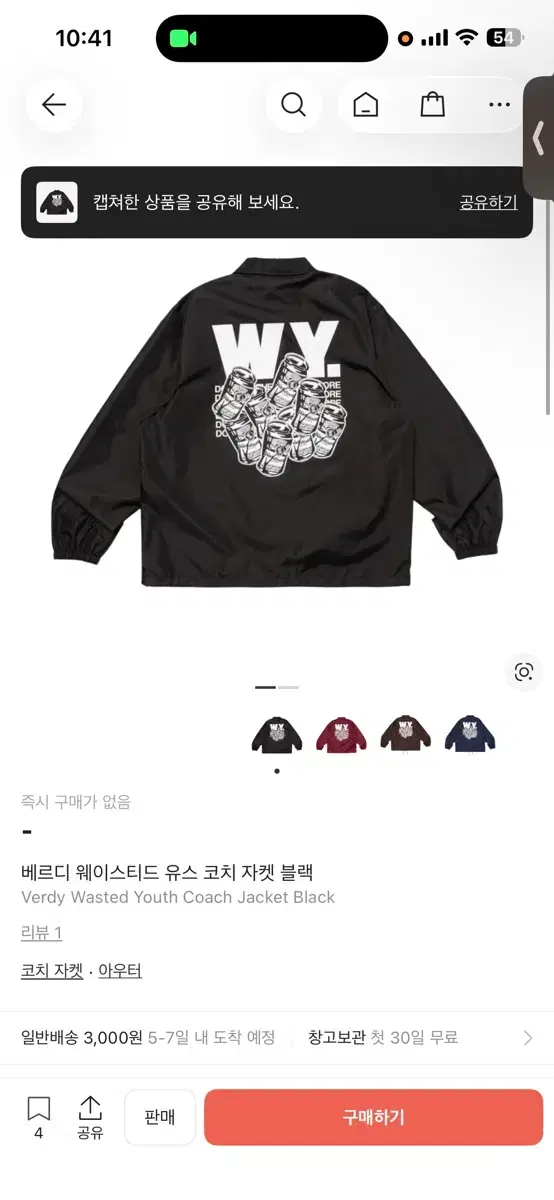
Task: Open the 리뷰 1 reviews link
Action: click(x=42, y=933)
